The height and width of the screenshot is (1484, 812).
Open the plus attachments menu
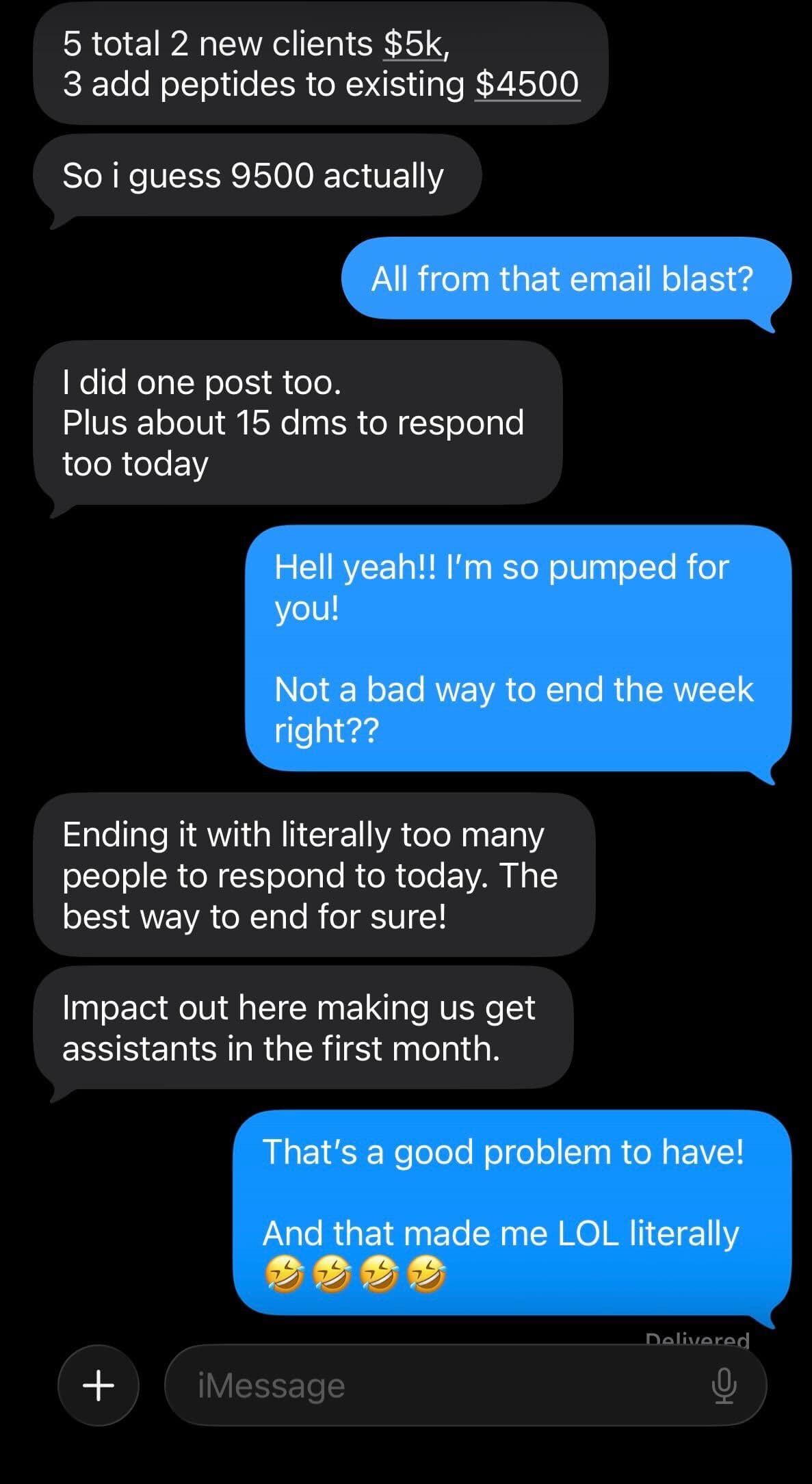99,1385
